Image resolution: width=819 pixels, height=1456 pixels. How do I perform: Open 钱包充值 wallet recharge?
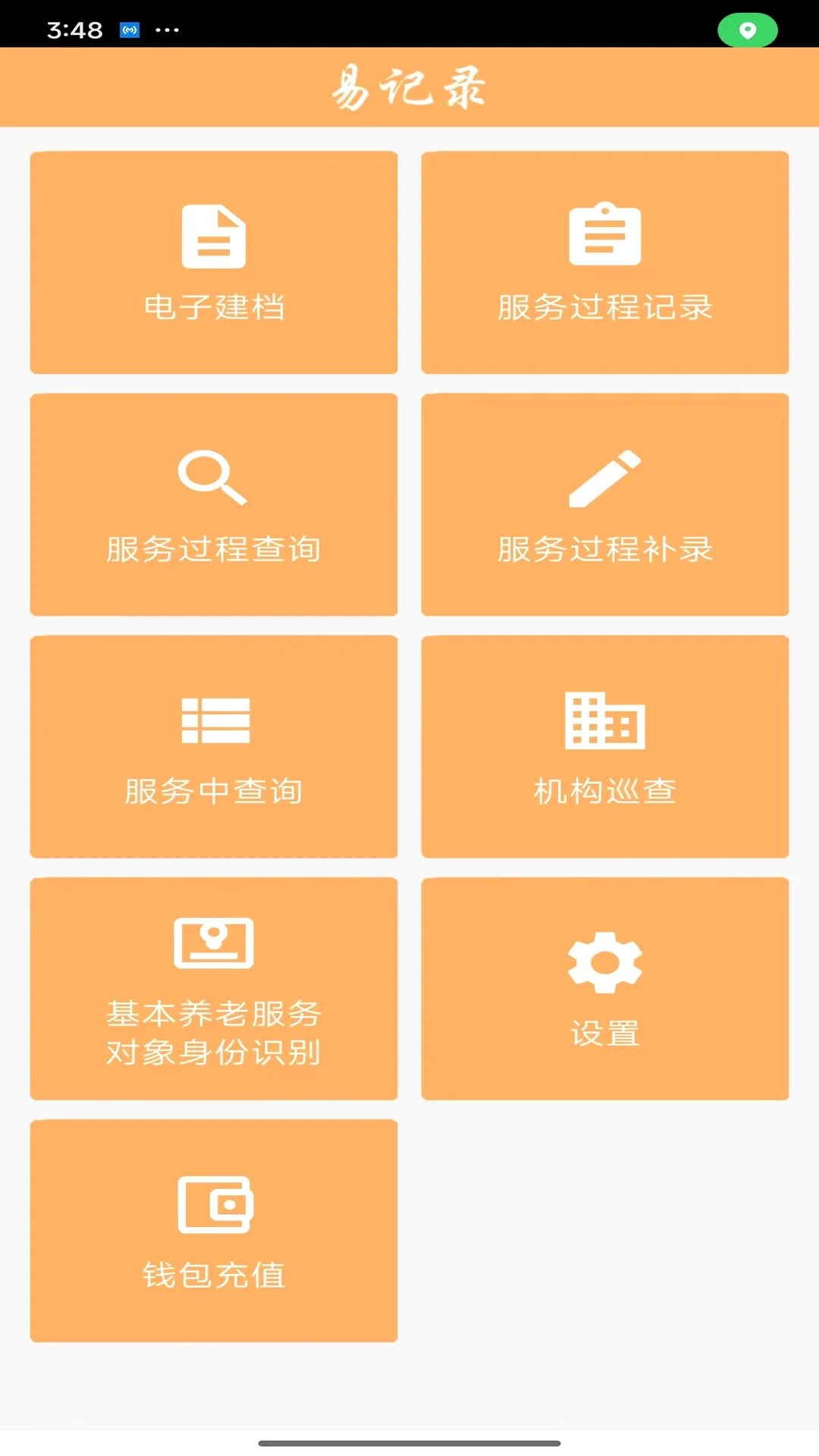pyautogui.click(x=214, y=1231)
